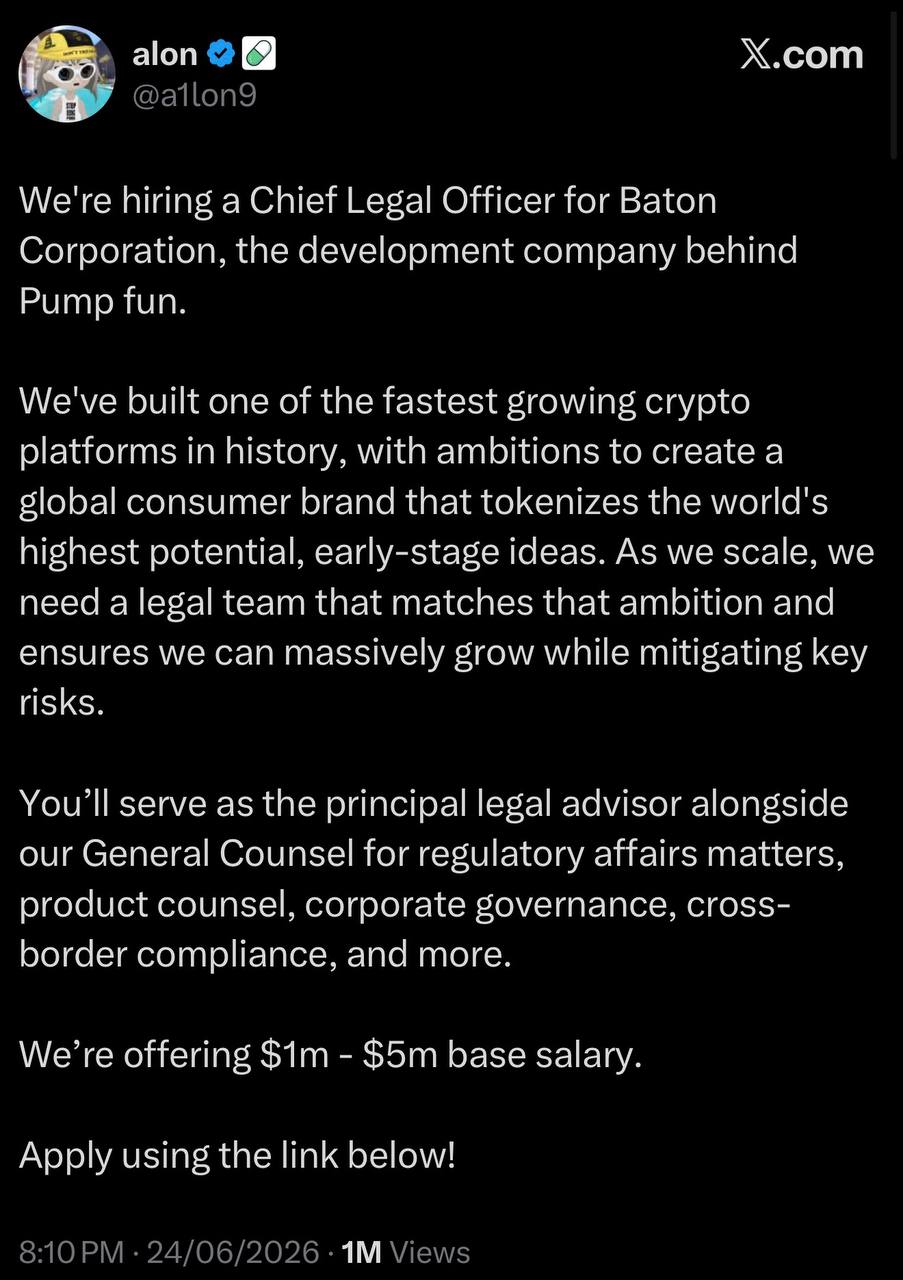
Task: Open alon's profile picture
Action: (68, 75)
